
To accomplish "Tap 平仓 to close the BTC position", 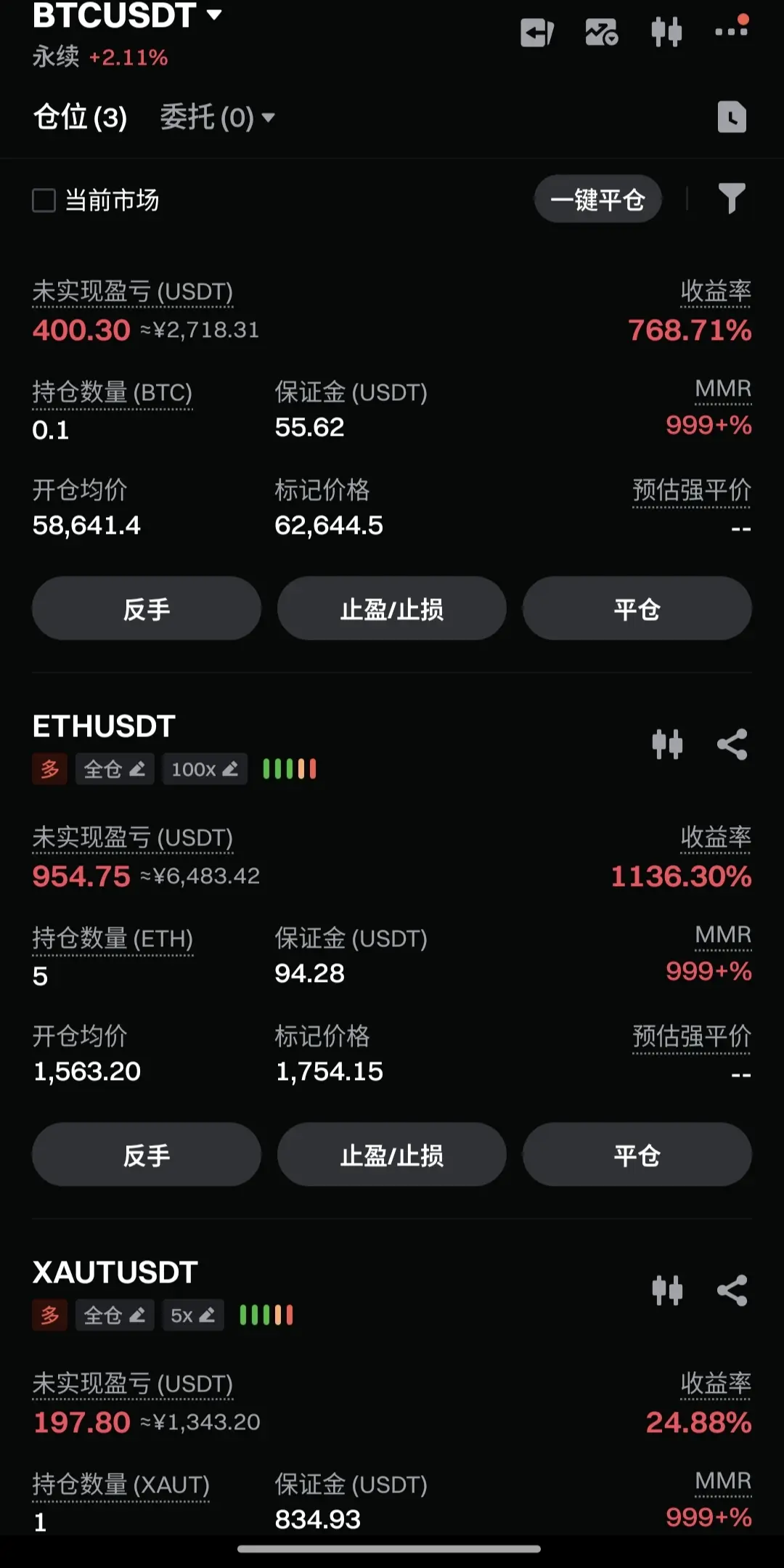I will point(637,609).
